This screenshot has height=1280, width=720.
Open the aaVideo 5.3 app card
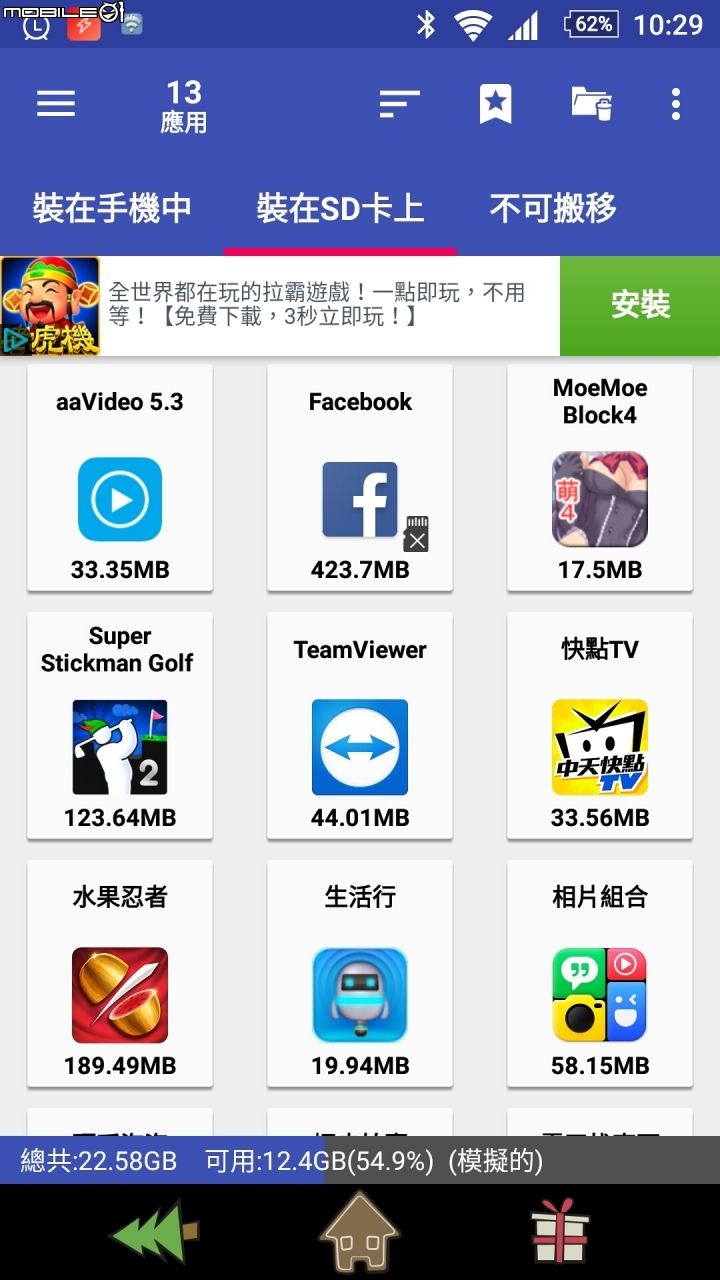click(x=120, y=478)
